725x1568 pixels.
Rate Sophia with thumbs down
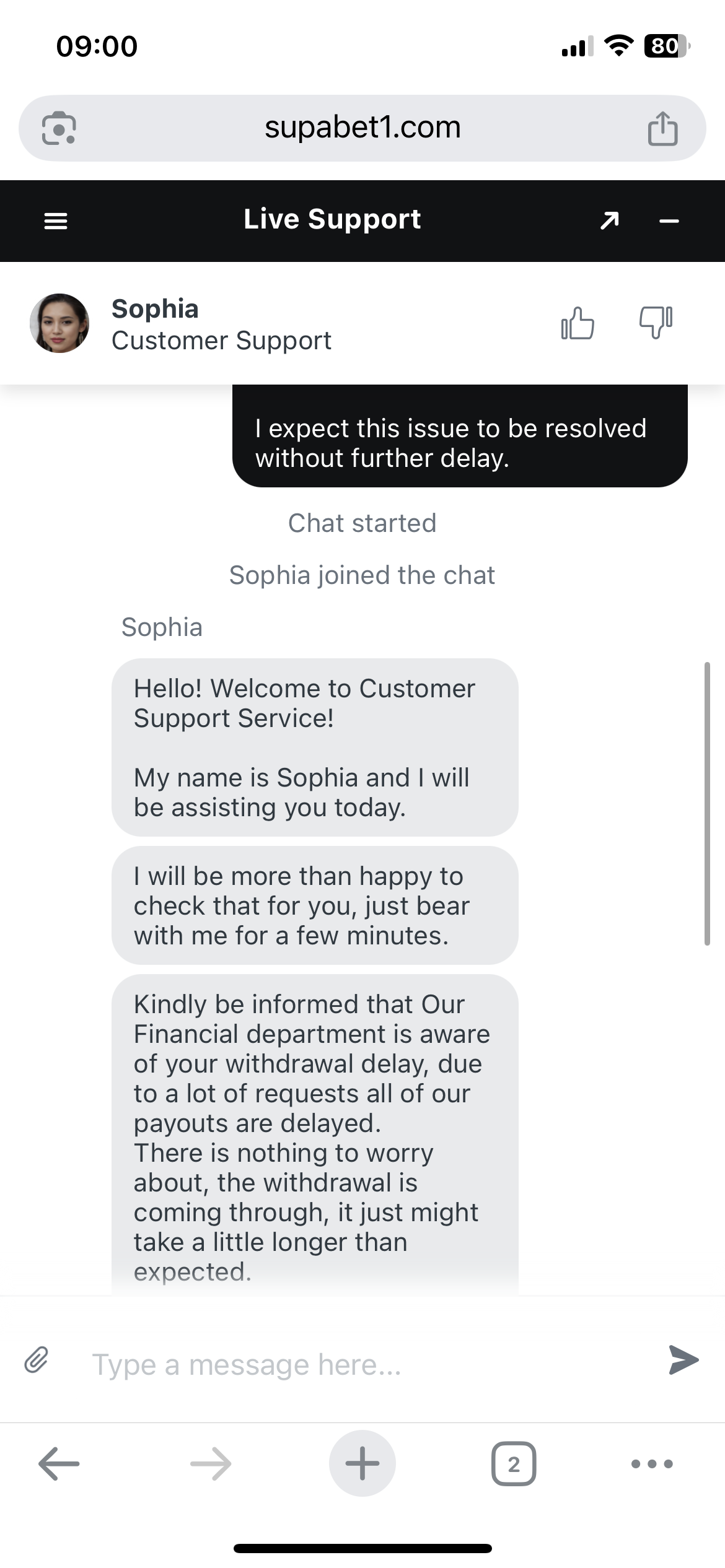click(x=656, y=322)
